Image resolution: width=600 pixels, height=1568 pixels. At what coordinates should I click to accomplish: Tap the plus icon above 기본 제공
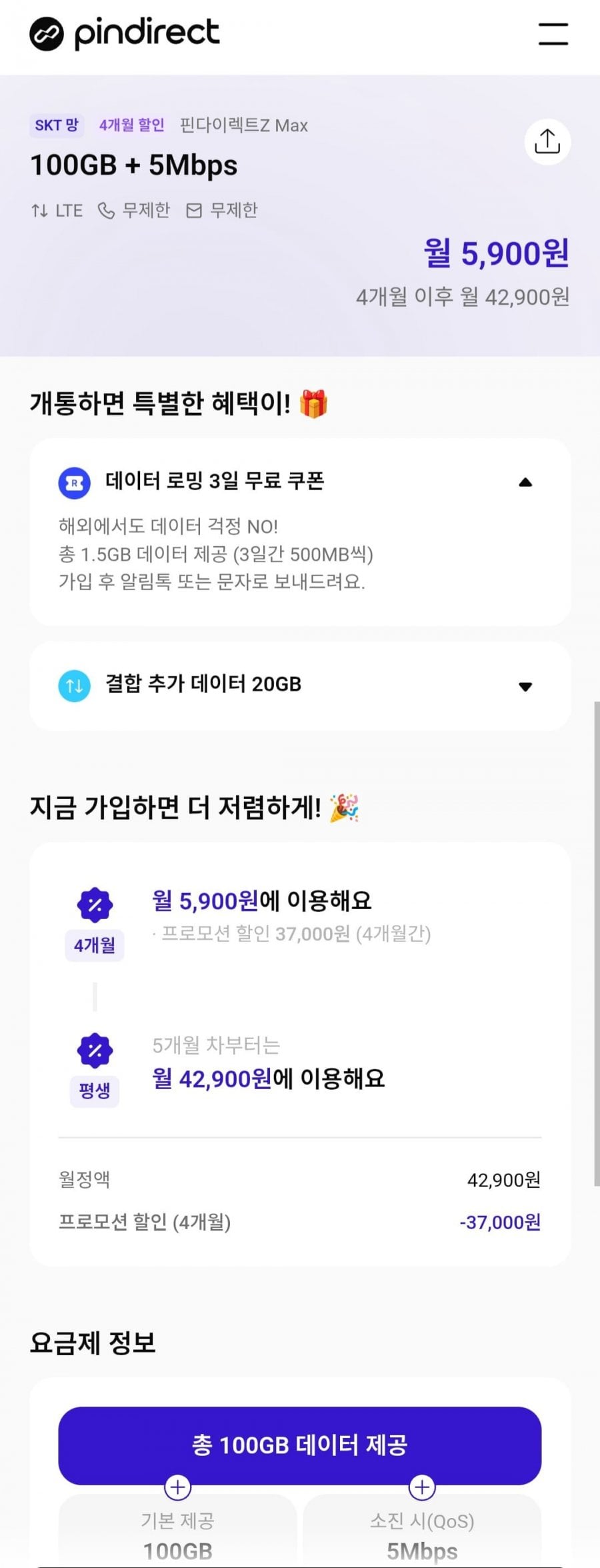(x=177, y=1487)
